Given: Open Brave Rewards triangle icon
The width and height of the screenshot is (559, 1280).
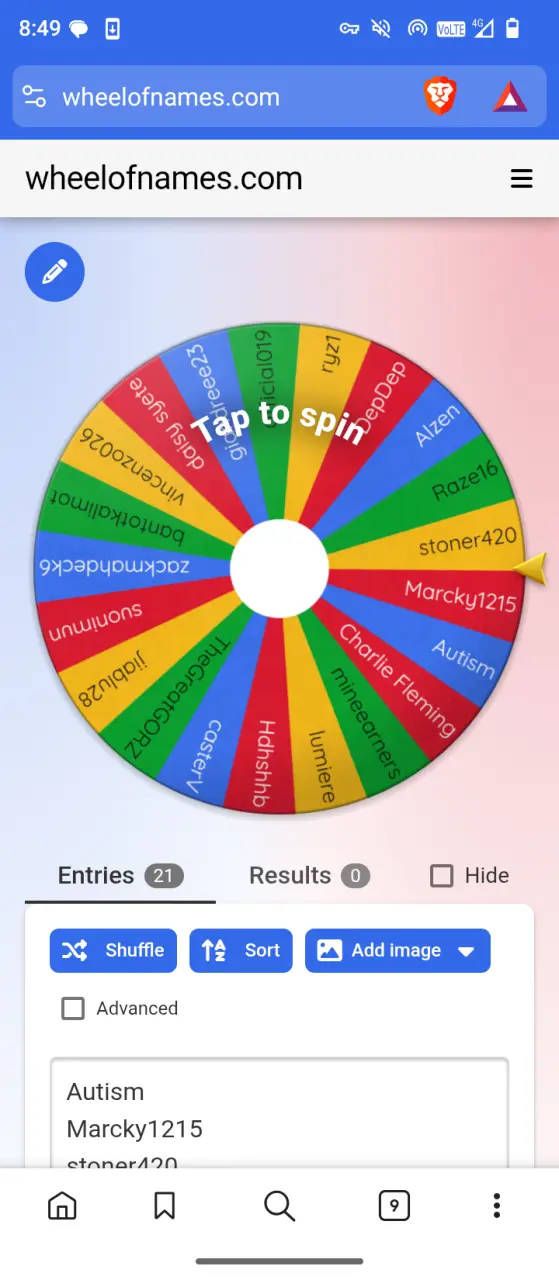Looking at the screenshot, I should pos(510,97).
